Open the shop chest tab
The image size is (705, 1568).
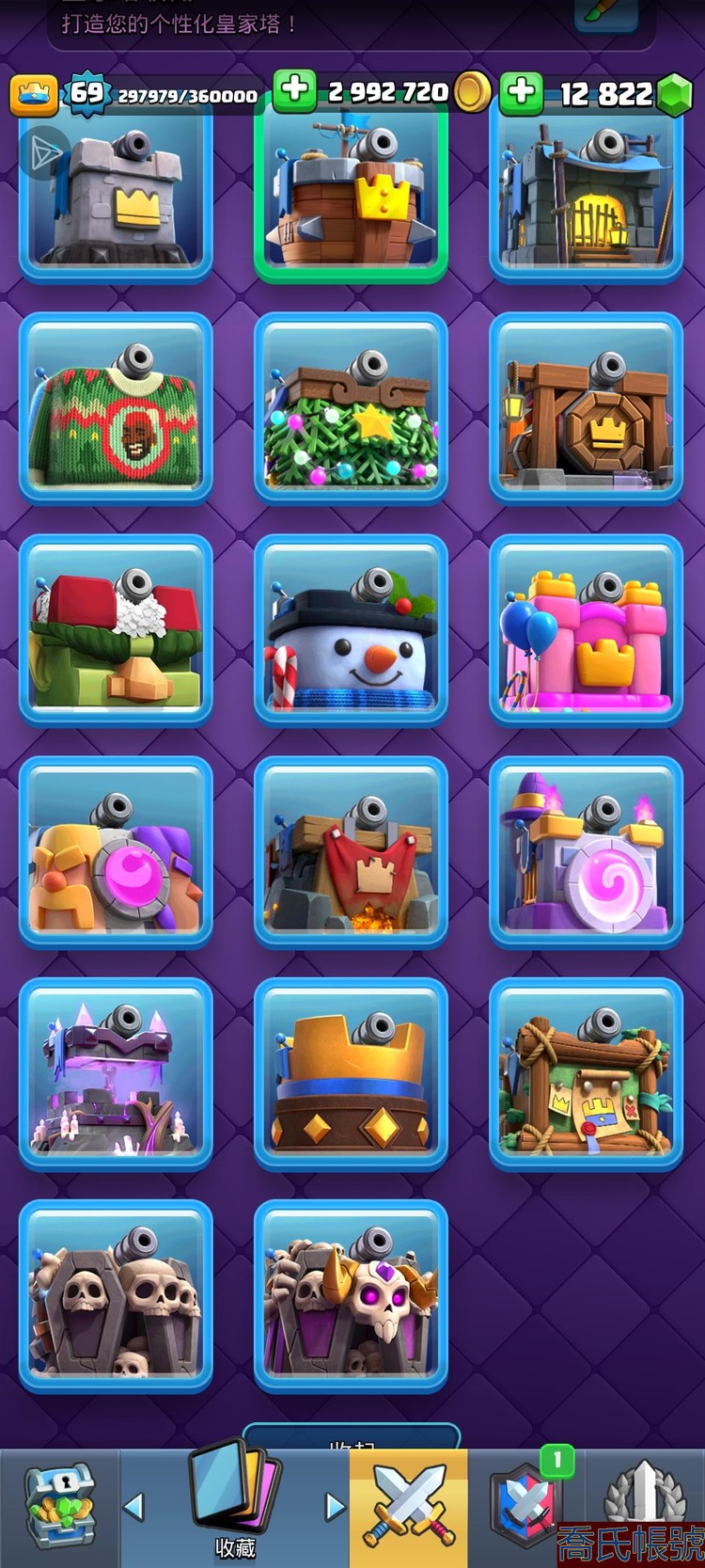[x=59, y=1507]
